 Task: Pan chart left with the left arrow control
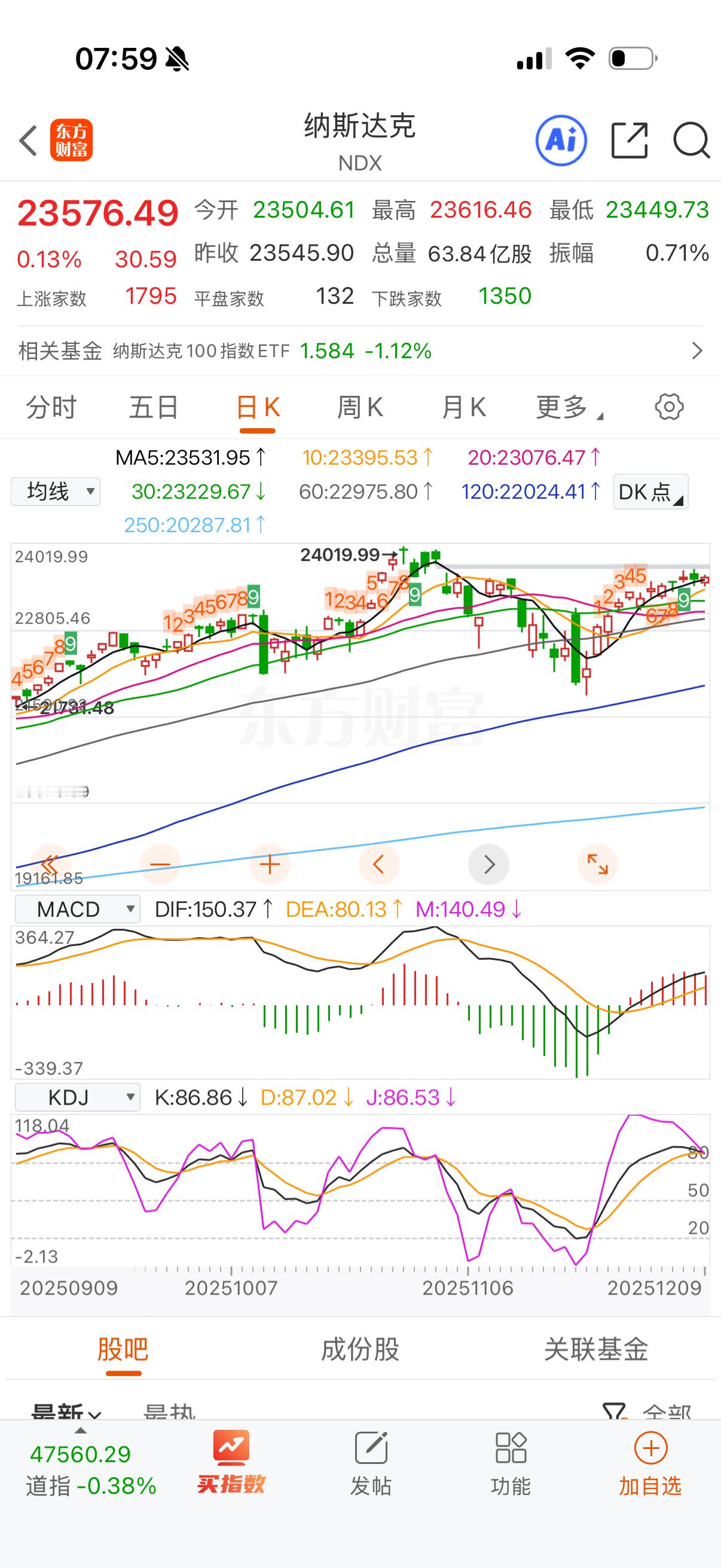click(x=378, y=864)
